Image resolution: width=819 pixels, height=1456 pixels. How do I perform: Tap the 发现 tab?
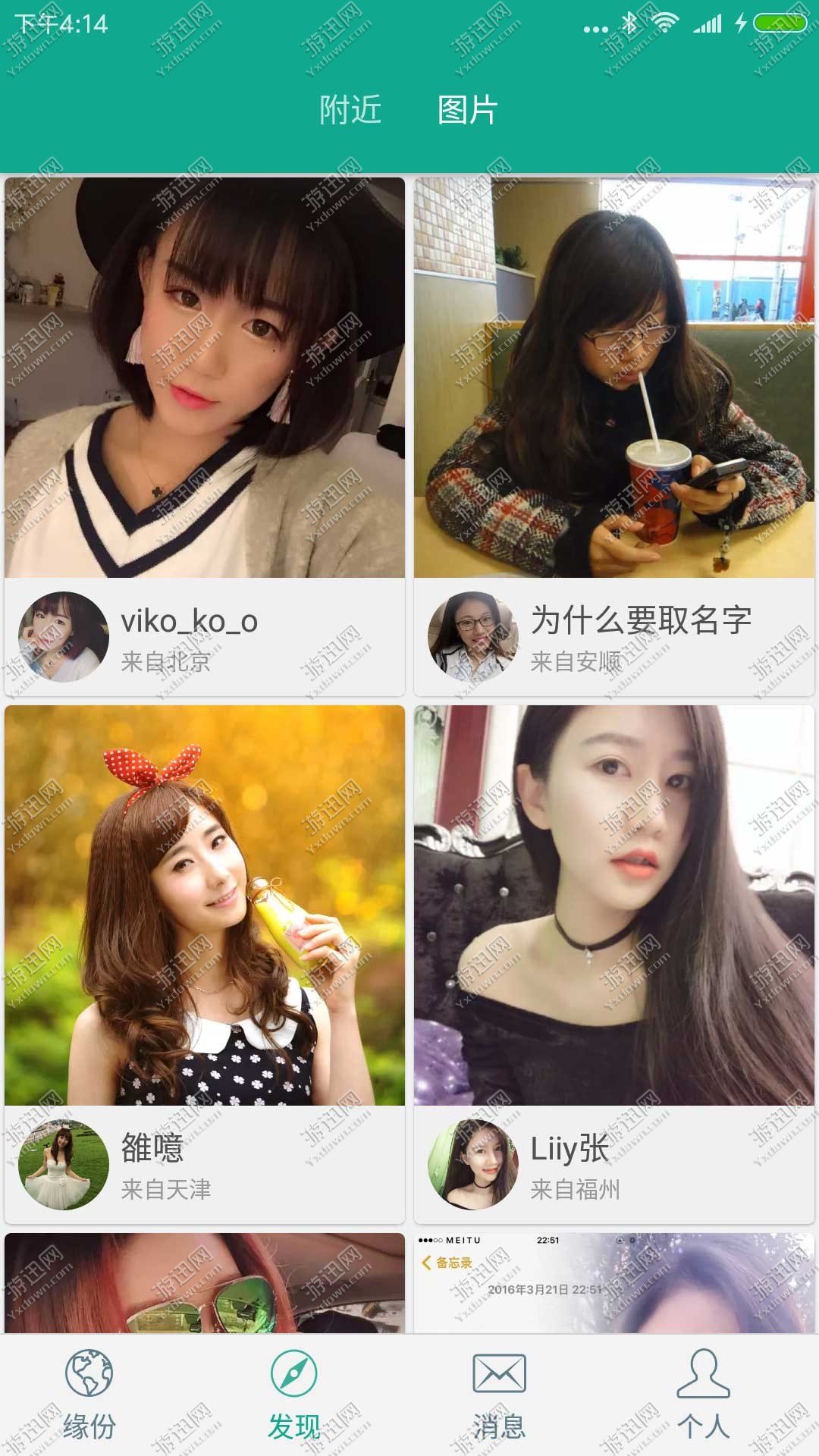click(294, 1395)
